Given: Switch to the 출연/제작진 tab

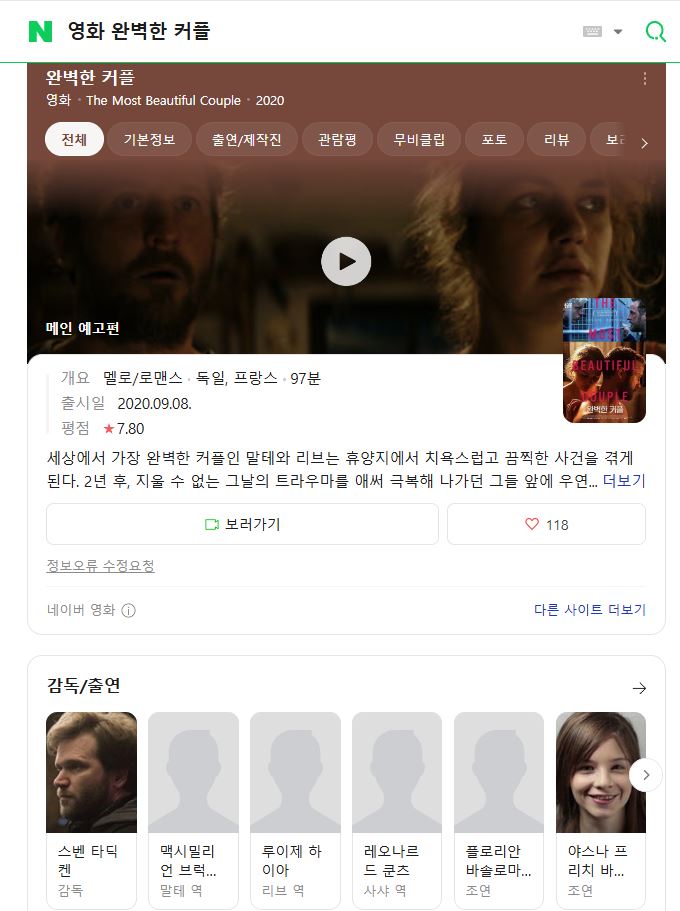Looking at the screenshot, I should [x=246, y=140].
